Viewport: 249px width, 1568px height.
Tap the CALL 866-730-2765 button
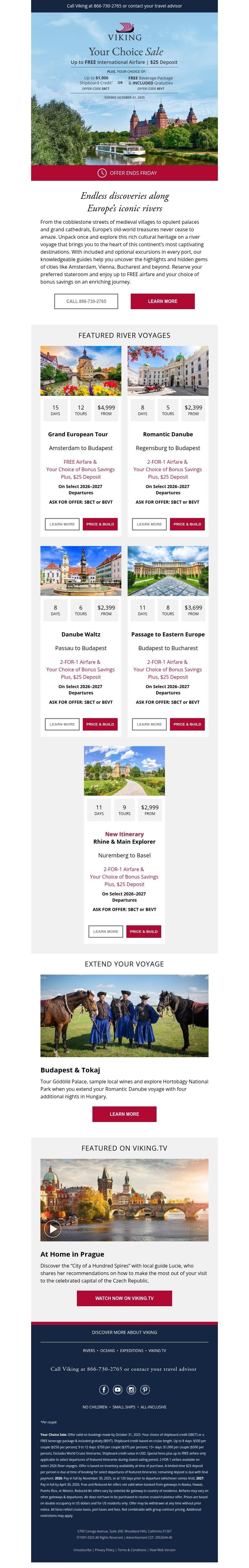tap(86, 301)
